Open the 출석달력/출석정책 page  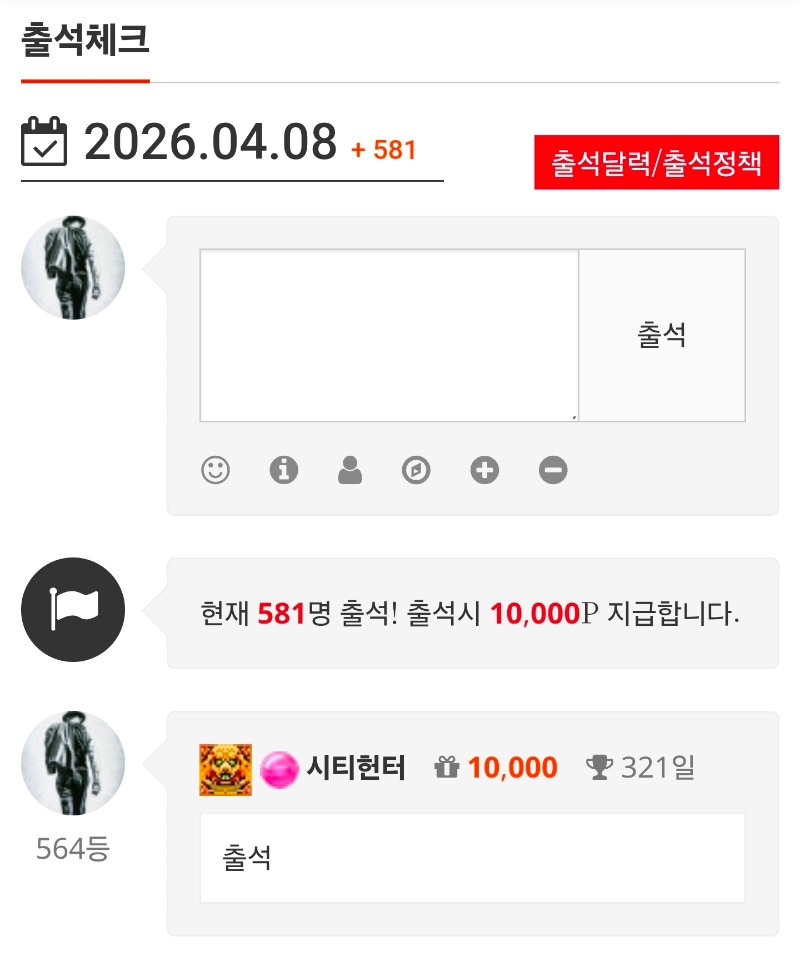click(x=656, y=162)
